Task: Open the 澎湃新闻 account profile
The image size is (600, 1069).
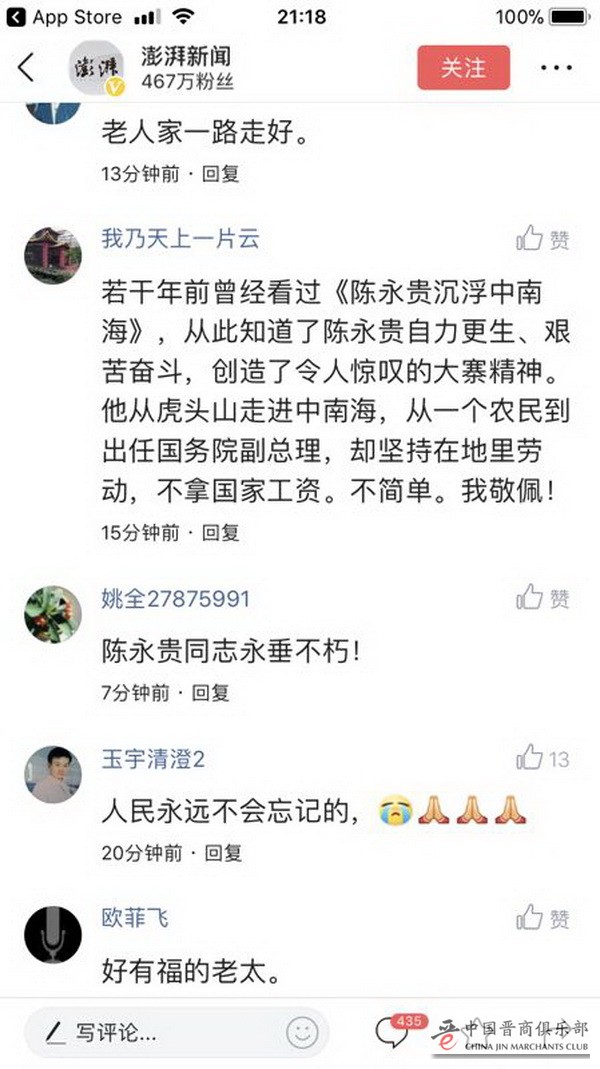Action: (175, 58)
